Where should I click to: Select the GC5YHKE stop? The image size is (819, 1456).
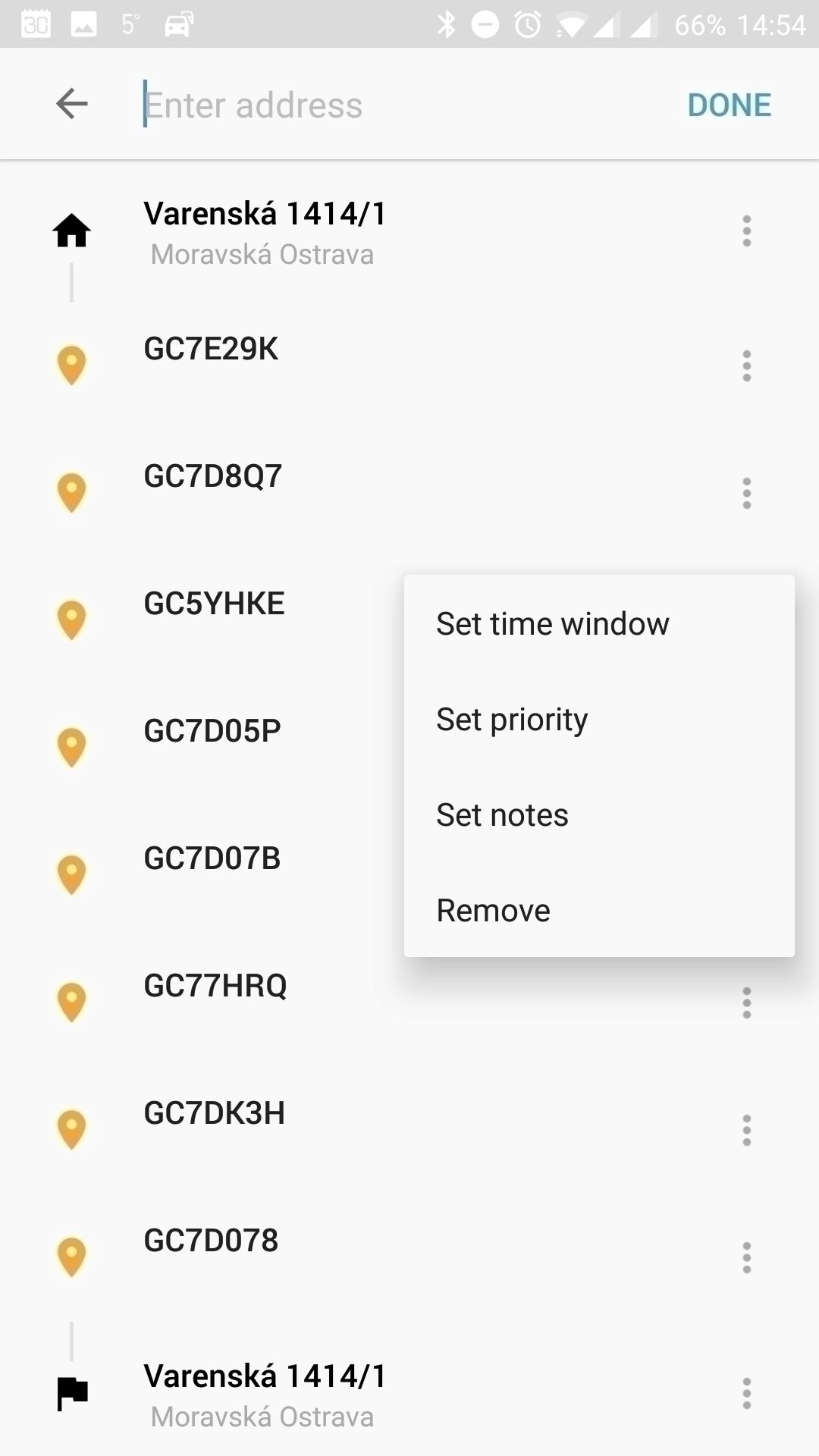(214, 604)
